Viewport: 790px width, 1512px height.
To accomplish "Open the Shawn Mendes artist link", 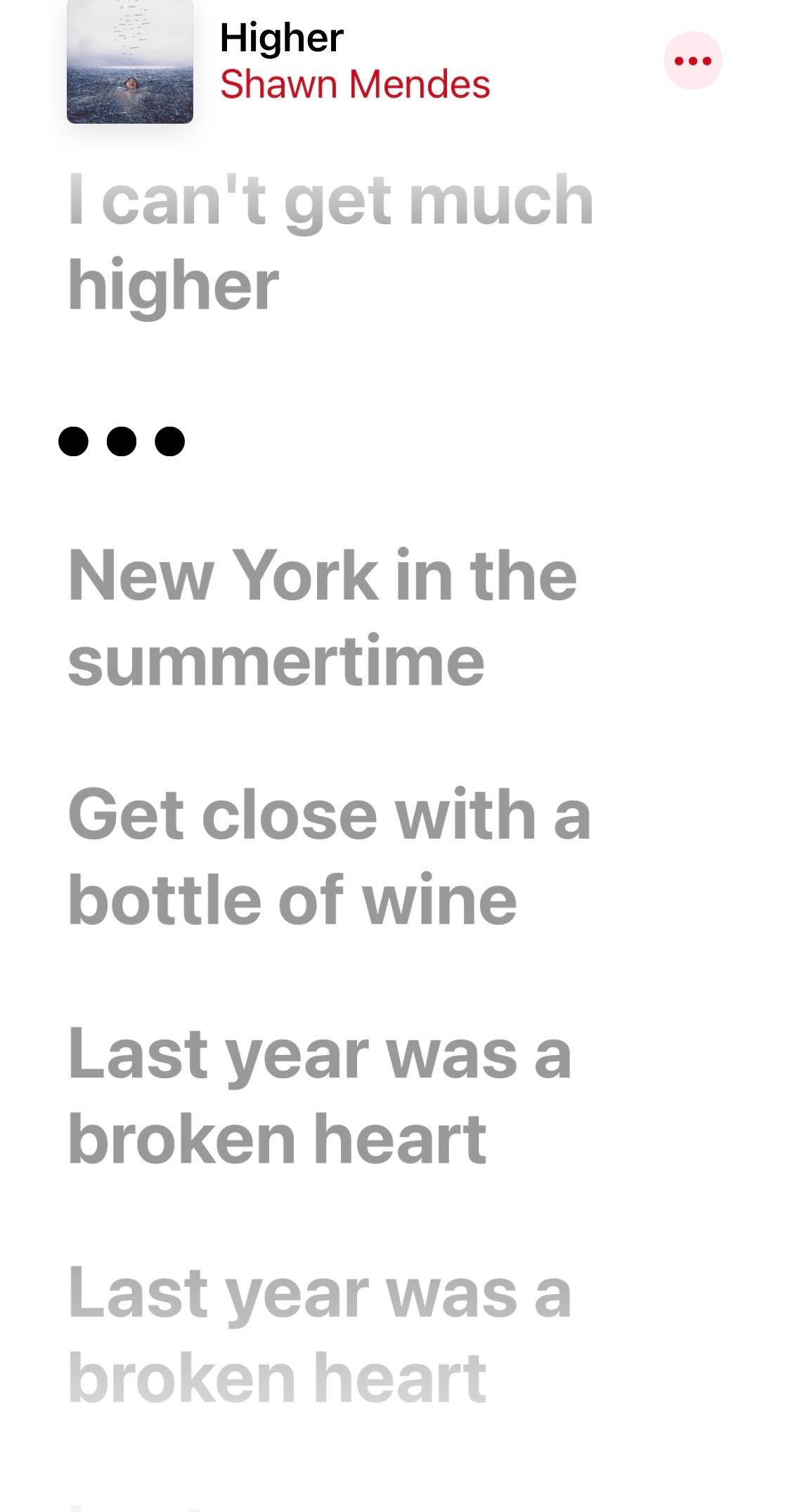I will tap(355, 85).
